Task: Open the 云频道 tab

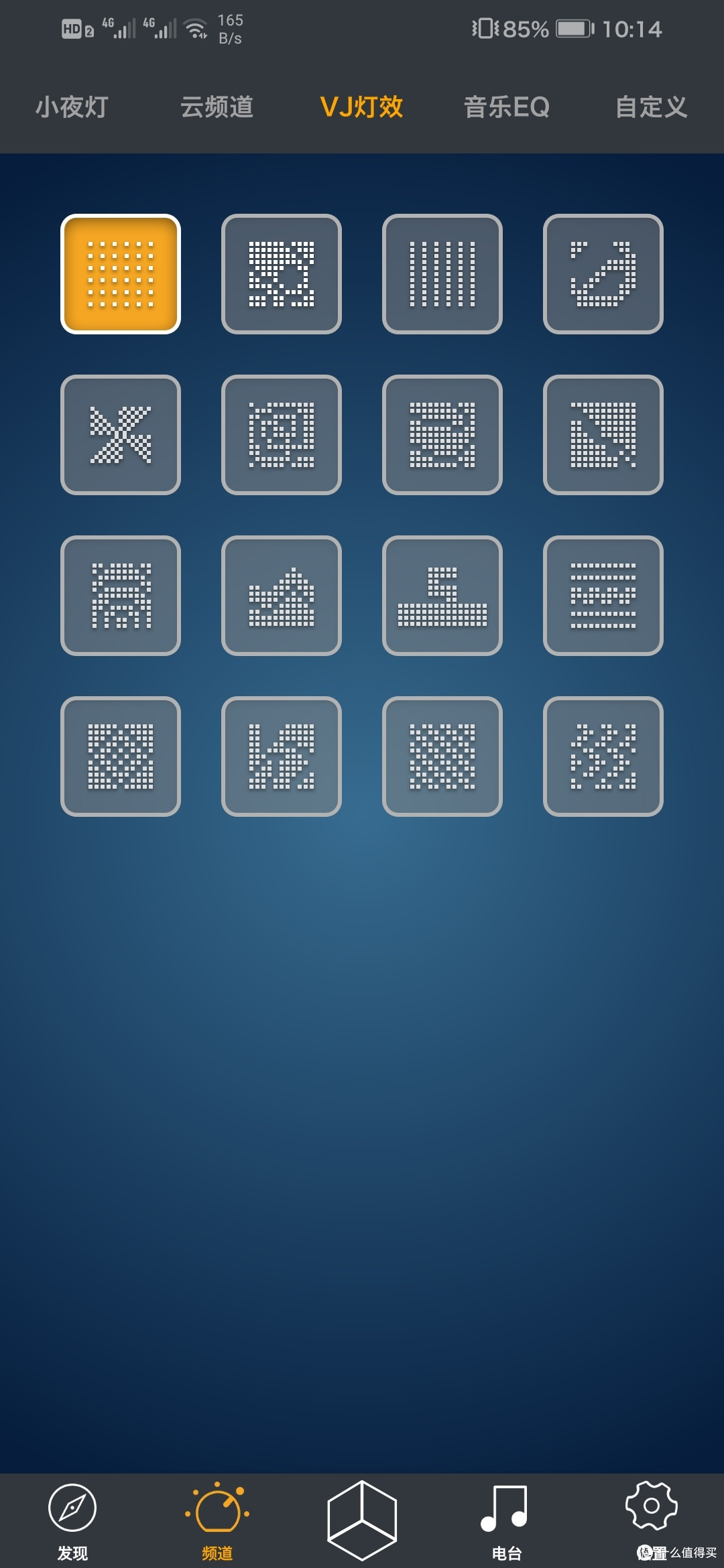Action: tap(217, 107)
